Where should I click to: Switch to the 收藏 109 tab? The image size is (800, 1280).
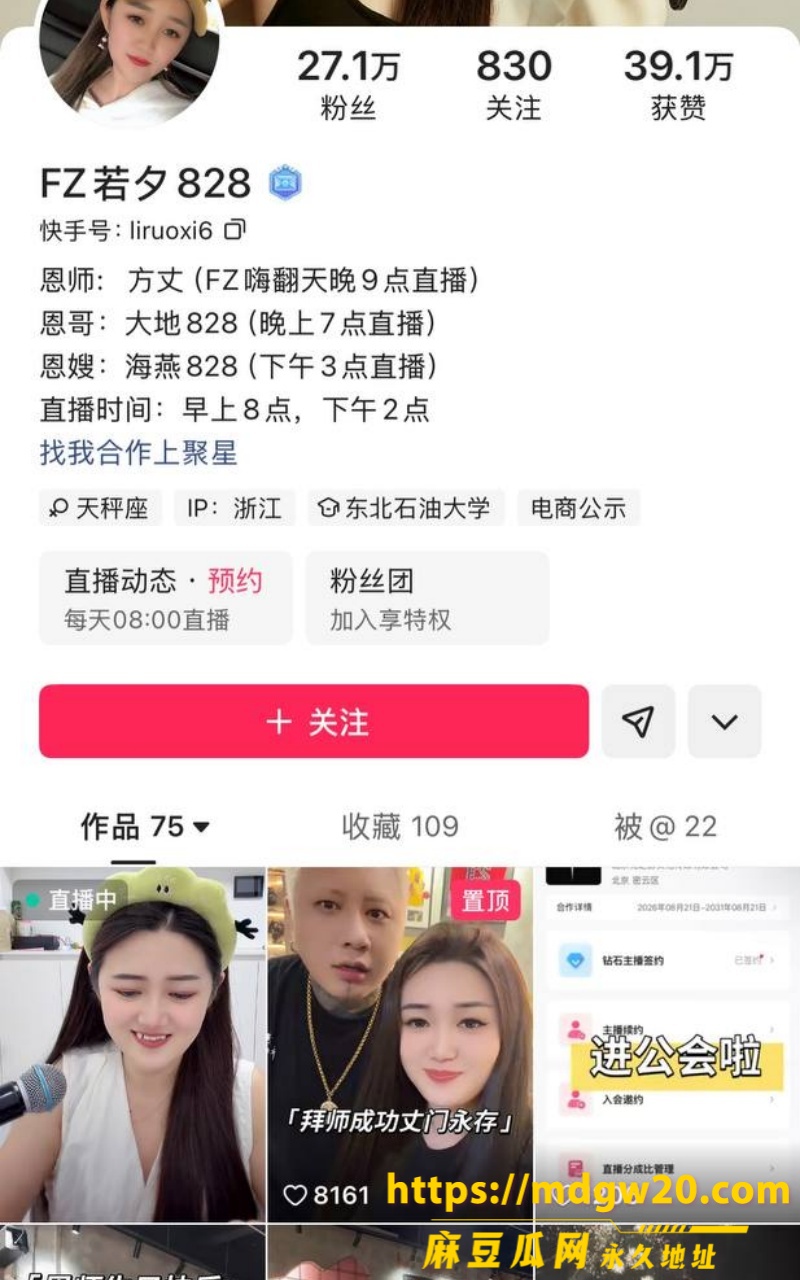point(400,827)
